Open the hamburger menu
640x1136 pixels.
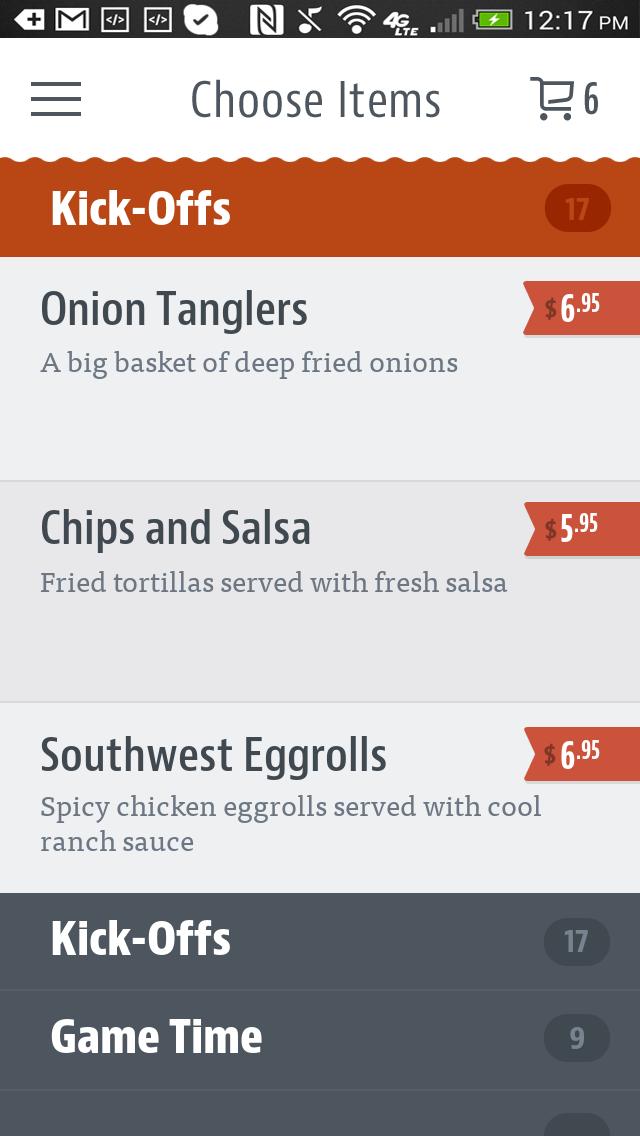(56, 99)
